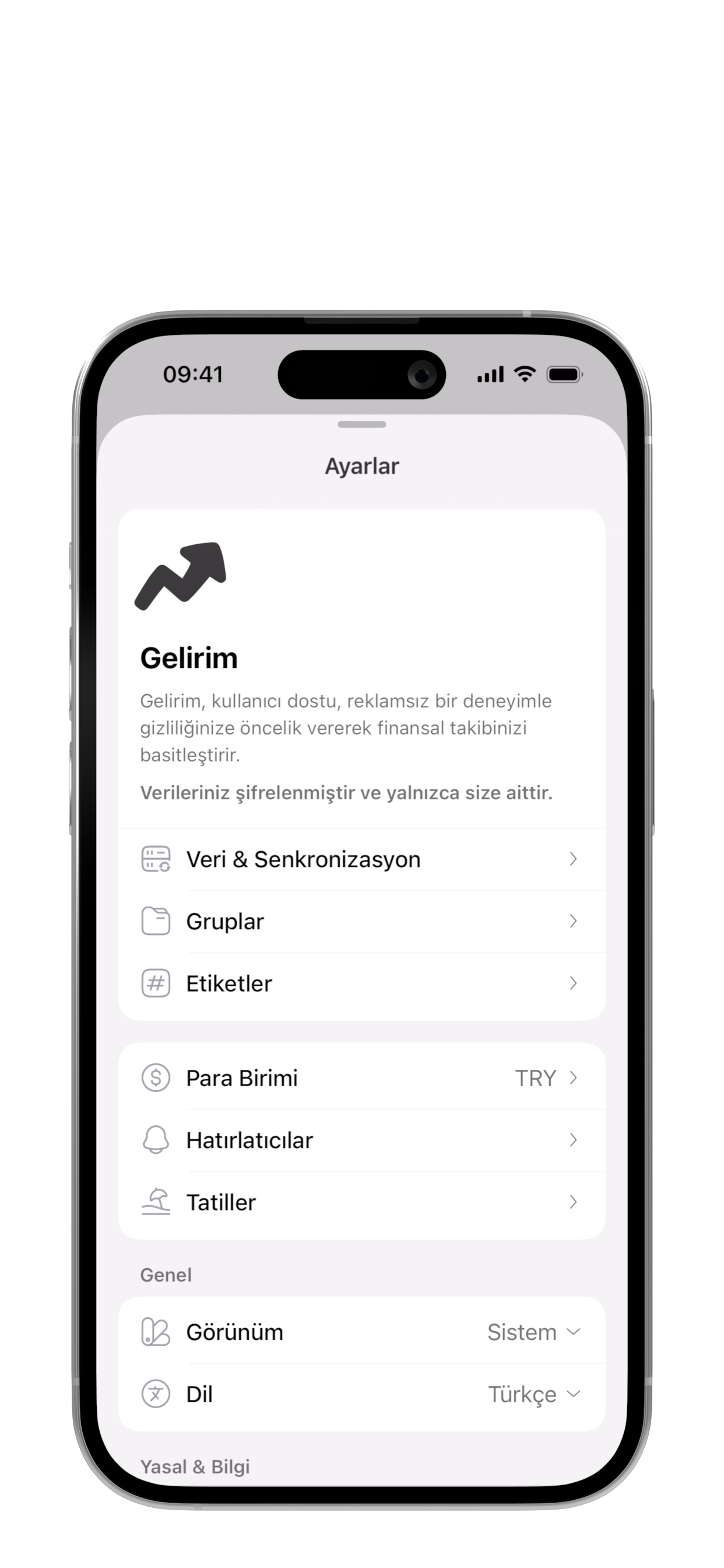
Task: Open Veri & Senkronizasyon settings
Action: pos(361,859)
